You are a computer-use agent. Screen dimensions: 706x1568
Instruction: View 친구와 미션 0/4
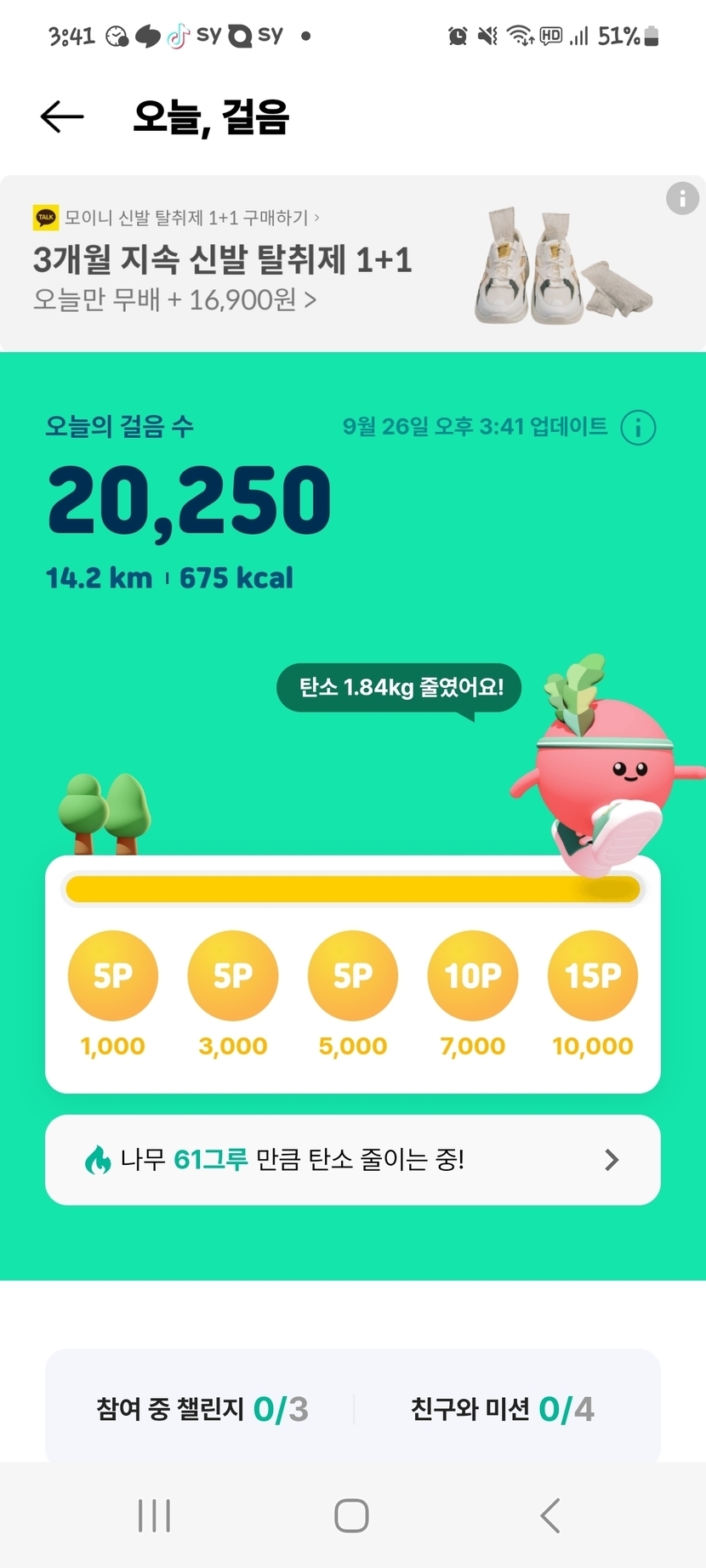[x=503, y=1409]
